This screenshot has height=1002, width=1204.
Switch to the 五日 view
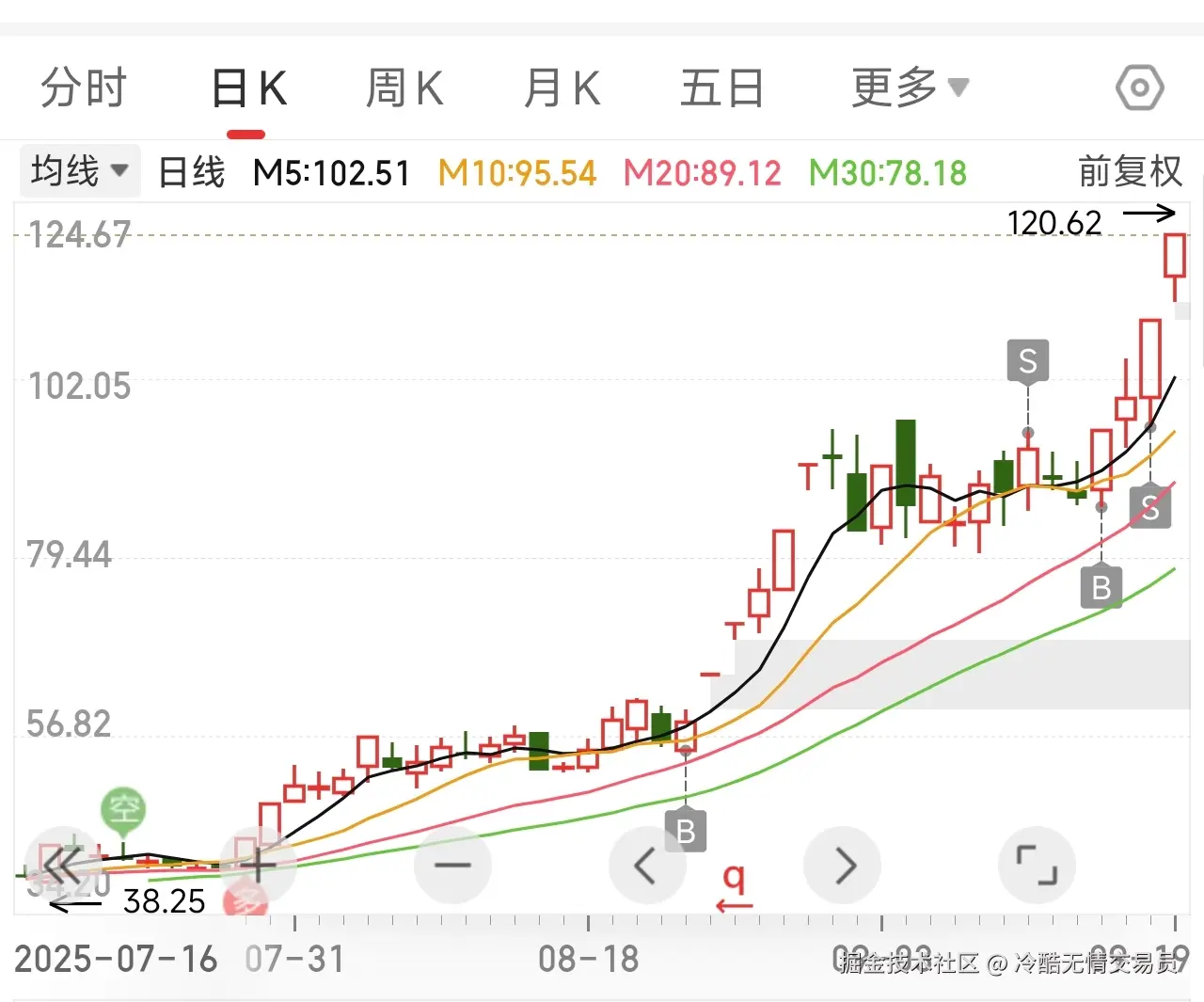pos(721,89)
